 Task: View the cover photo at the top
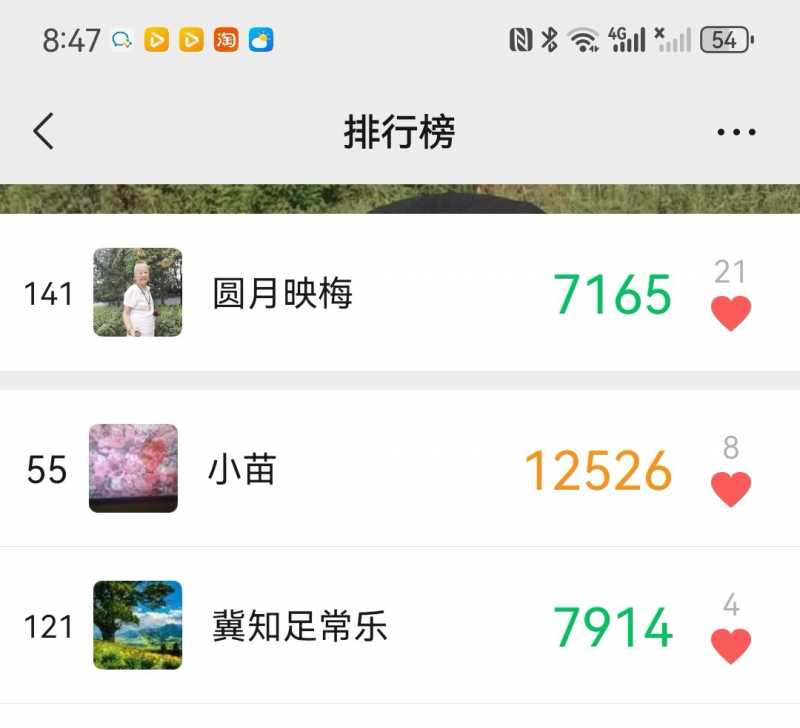click(x=400, y=199)
